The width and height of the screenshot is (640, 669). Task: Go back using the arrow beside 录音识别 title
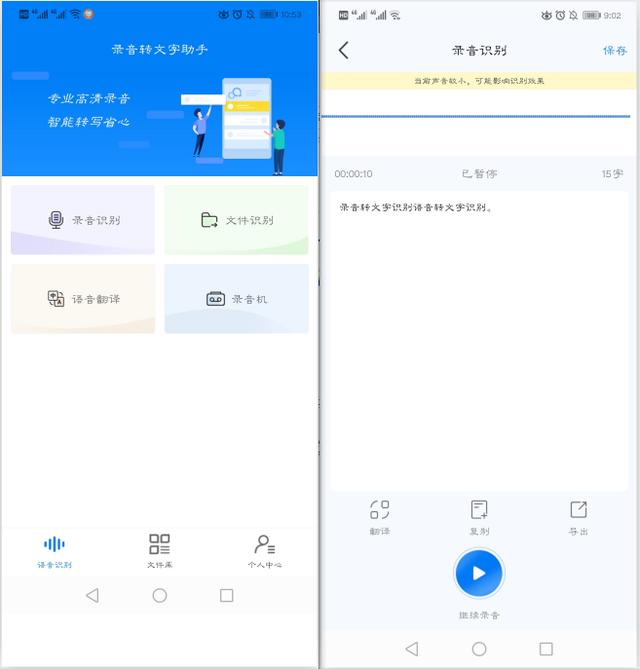point(344,50)
